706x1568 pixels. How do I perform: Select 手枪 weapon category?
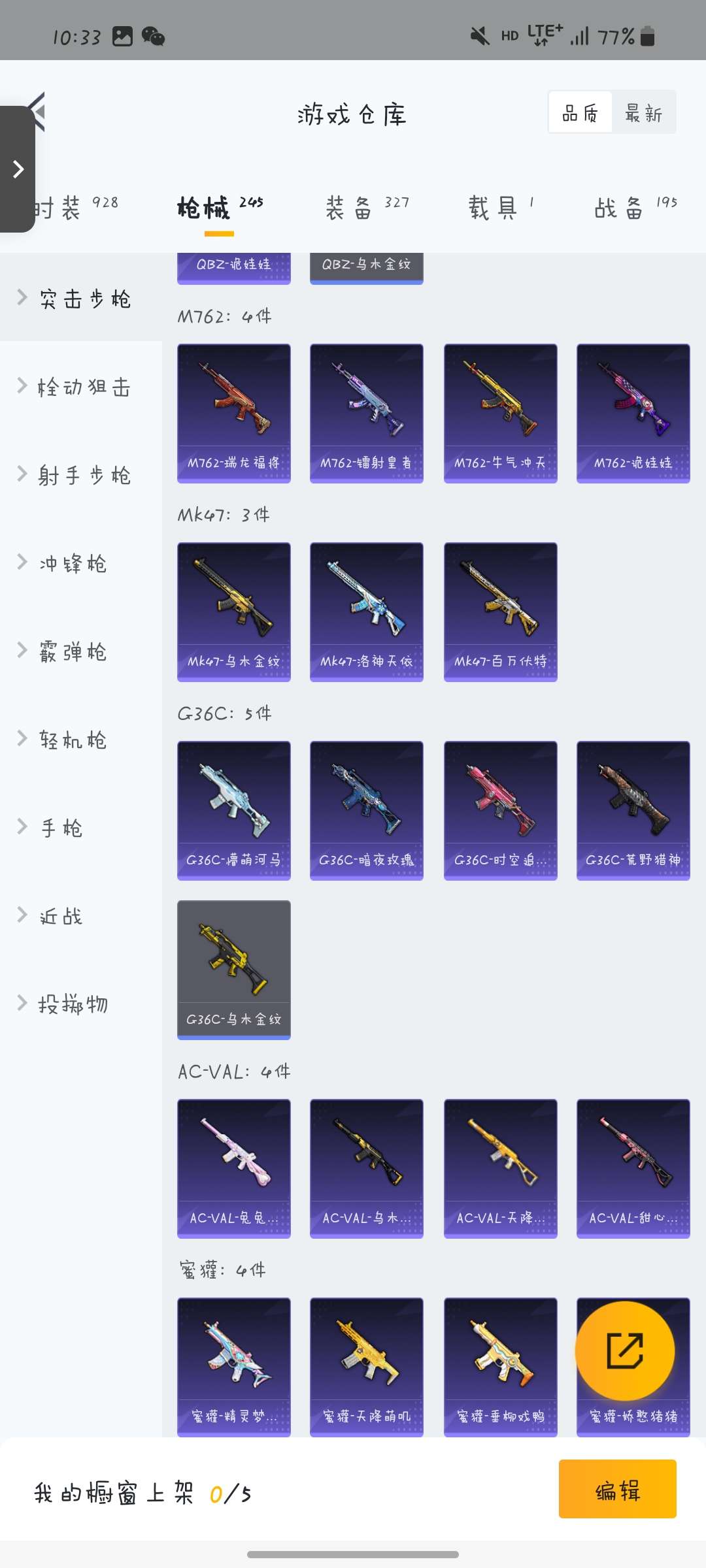tap(81, 828)
